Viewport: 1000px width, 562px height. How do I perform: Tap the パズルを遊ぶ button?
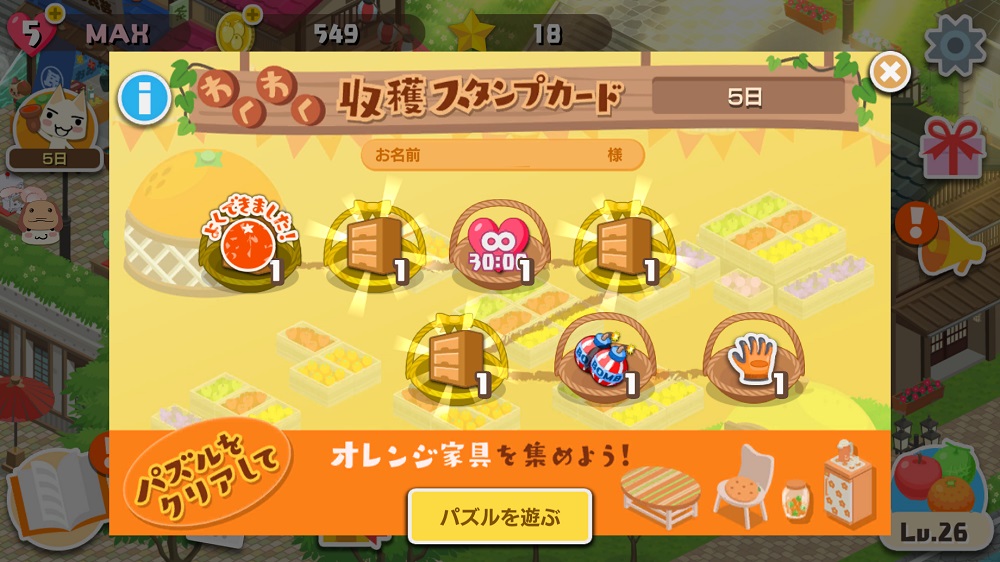[x=500, y=516]
